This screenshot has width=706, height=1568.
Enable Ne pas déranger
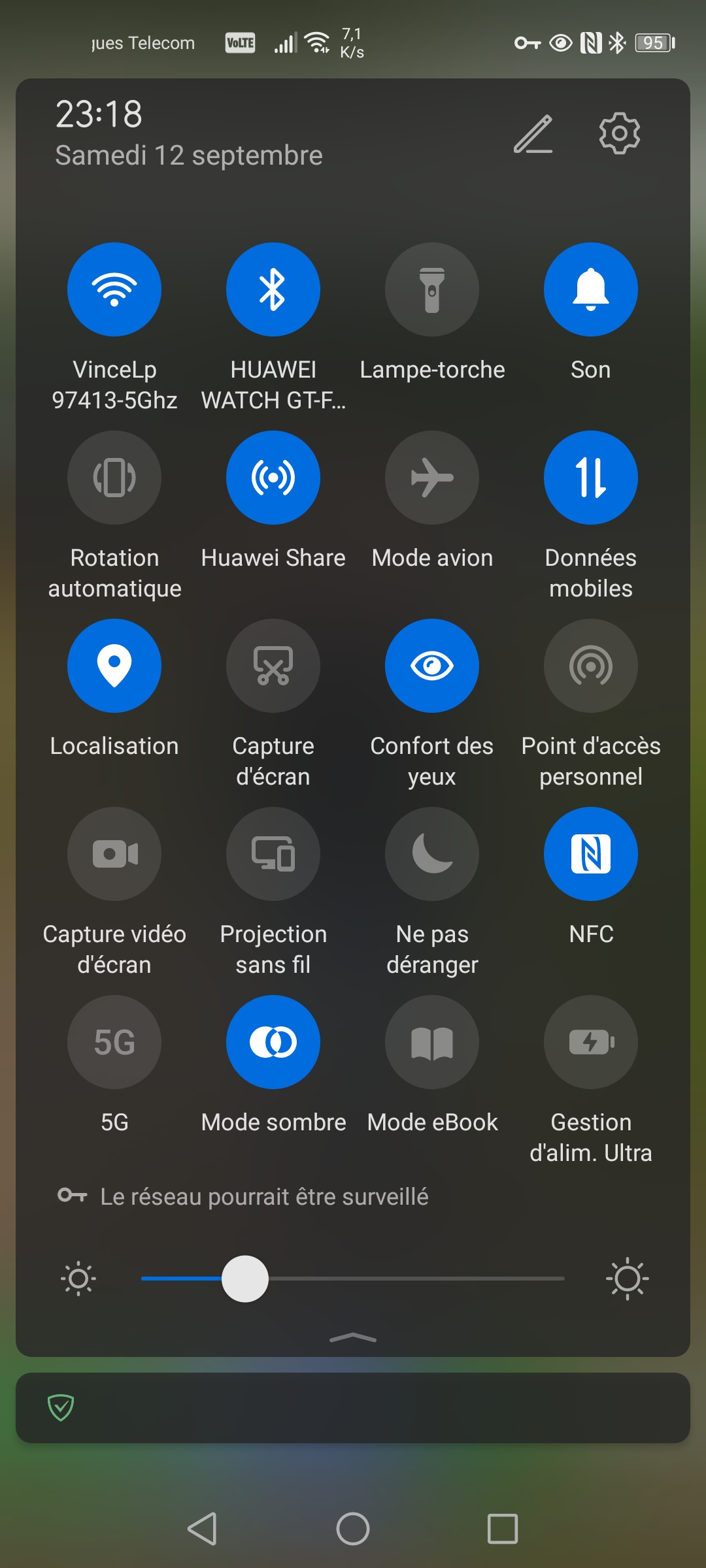coord(432,854)
